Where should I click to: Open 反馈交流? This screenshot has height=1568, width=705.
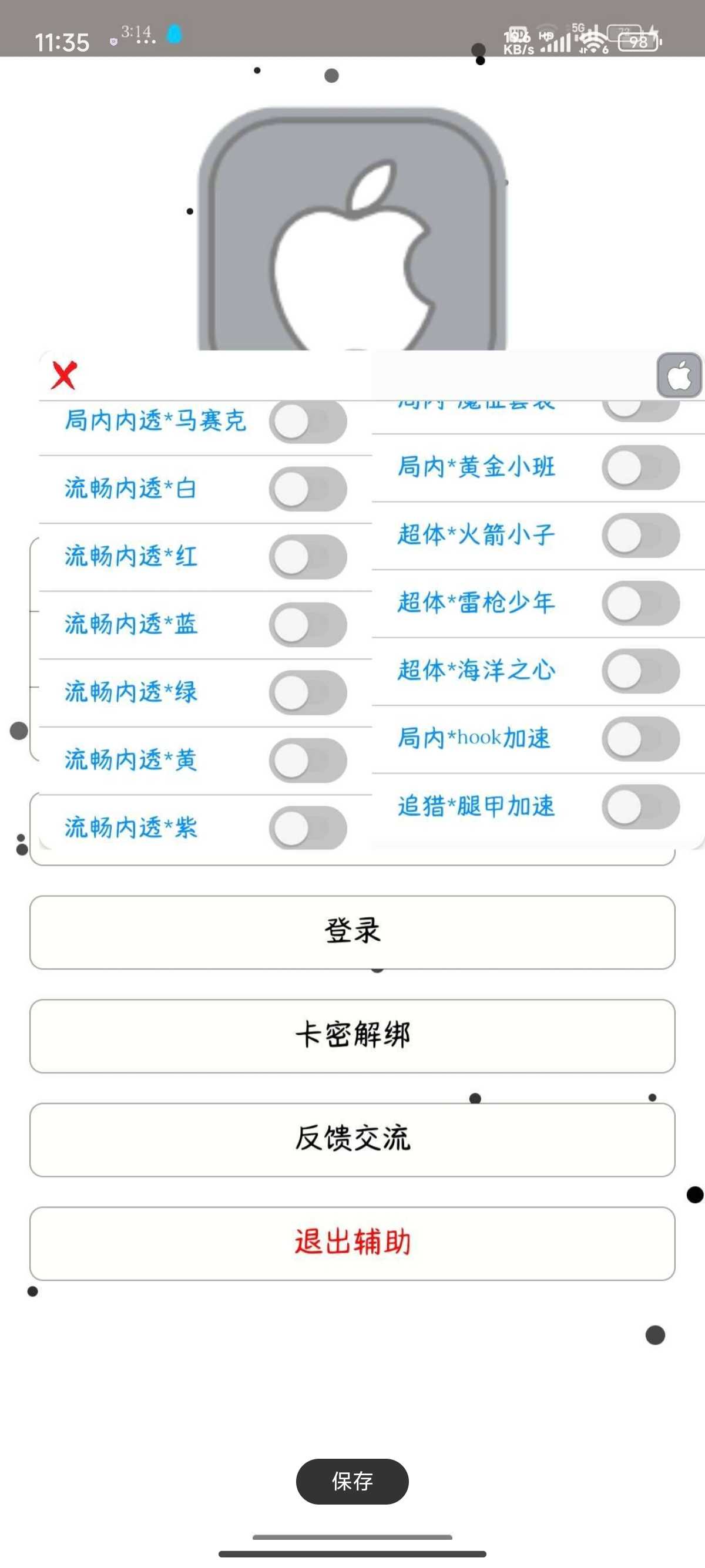[352, 1139]
